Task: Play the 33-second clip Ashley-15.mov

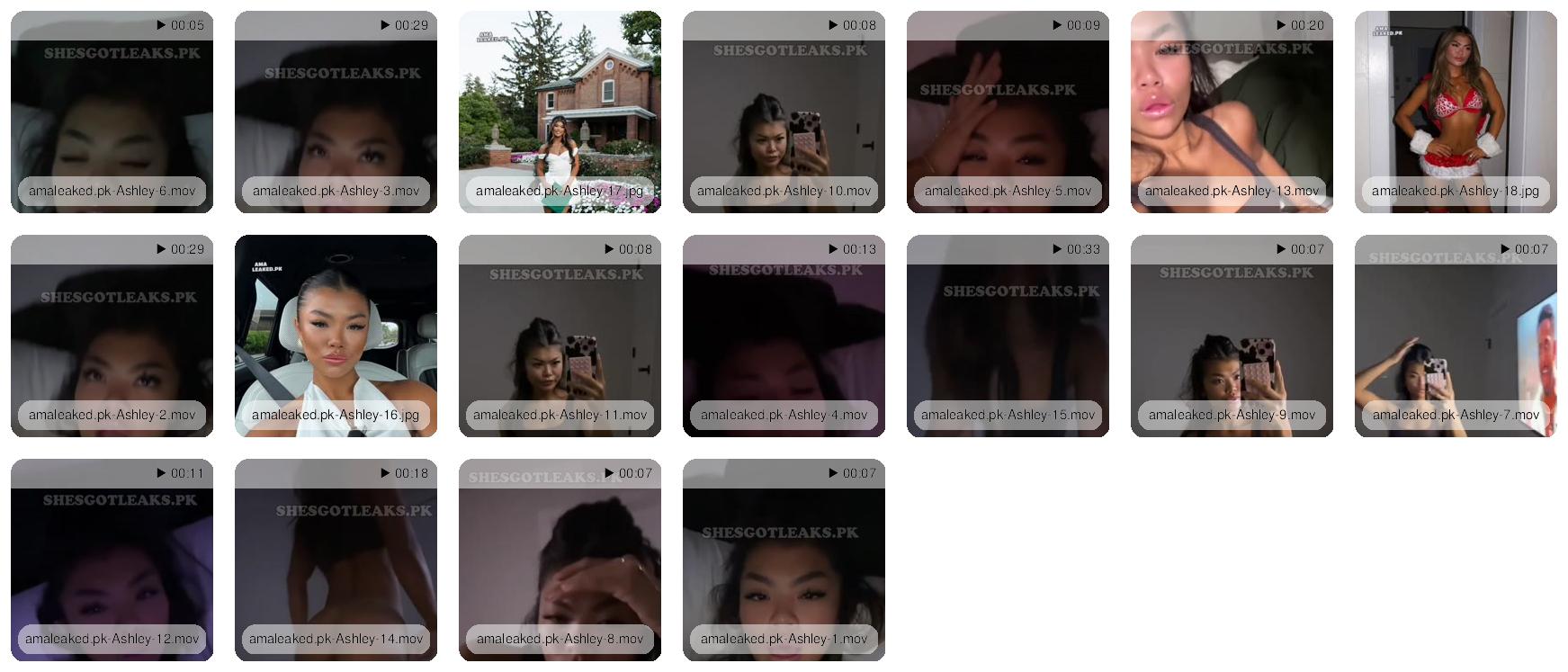Action: pos(1008,336)
